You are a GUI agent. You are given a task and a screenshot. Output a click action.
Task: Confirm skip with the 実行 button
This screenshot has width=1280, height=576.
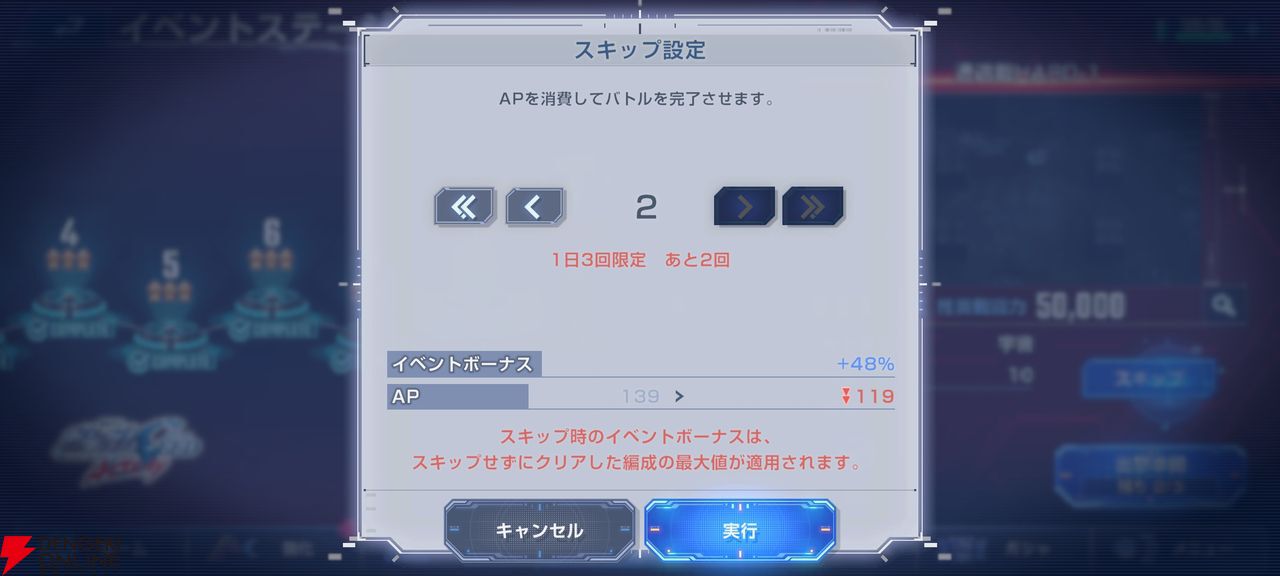740,530
